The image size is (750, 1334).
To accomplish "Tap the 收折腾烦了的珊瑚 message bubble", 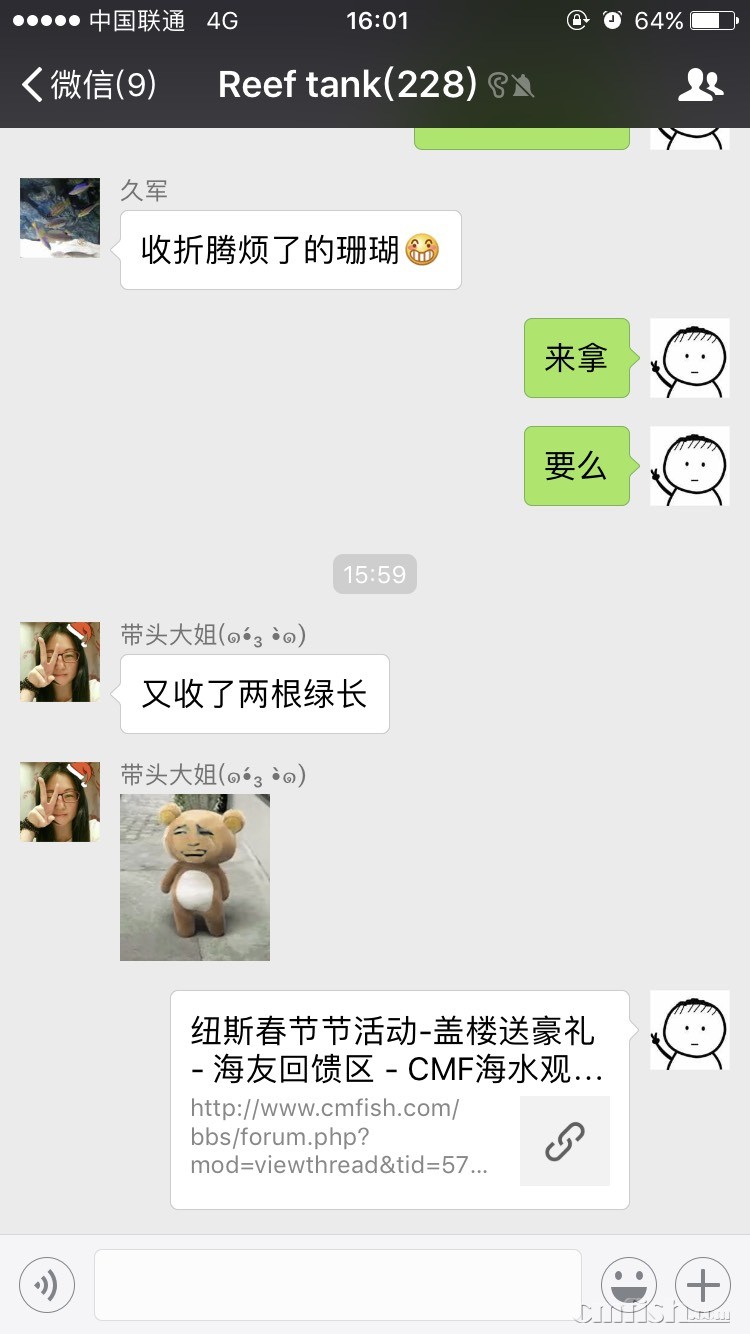I will [x=289, y=250].
